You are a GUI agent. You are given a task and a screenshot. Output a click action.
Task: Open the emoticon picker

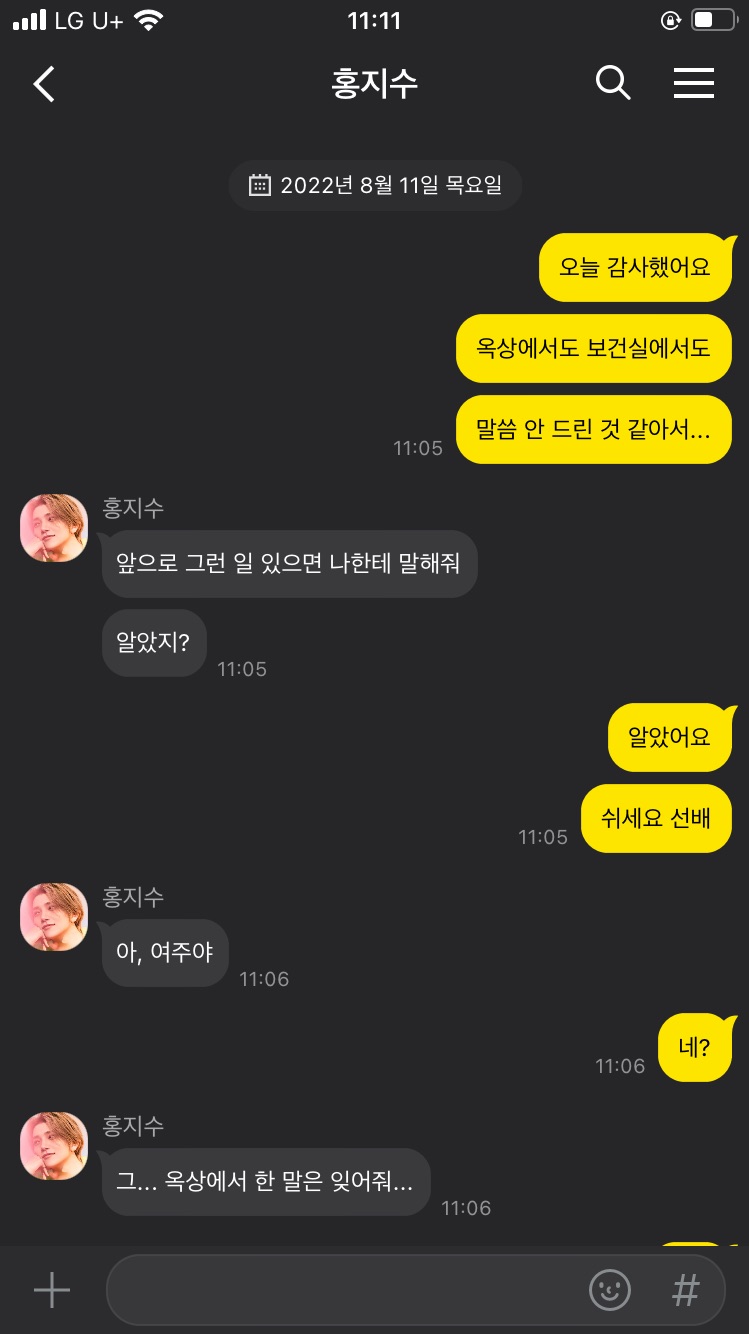click(610, 1290)
